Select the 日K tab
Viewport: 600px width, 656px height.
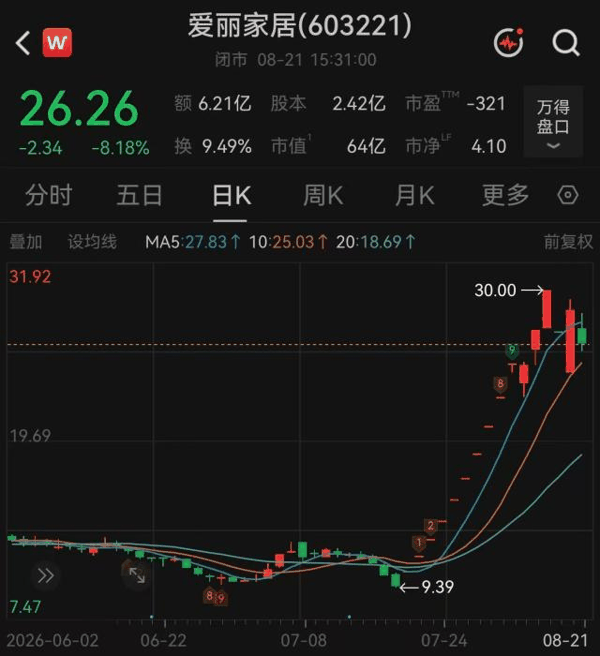231,195
